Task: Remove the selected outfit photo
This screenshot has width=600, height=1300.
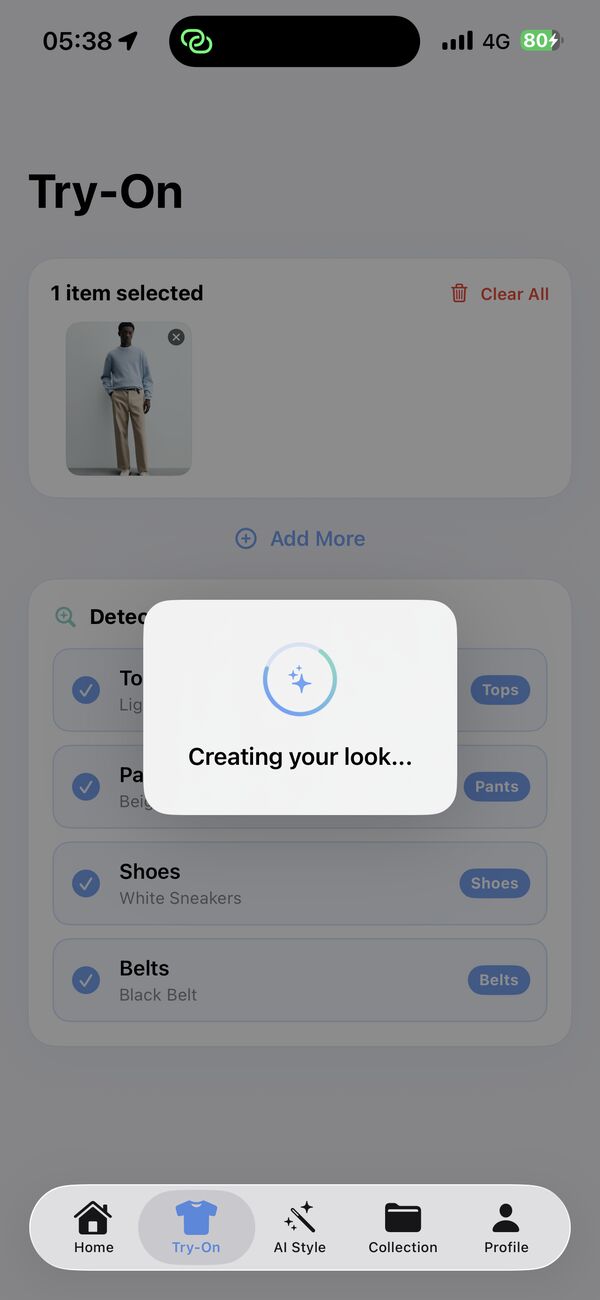Action: click(176, 337)
